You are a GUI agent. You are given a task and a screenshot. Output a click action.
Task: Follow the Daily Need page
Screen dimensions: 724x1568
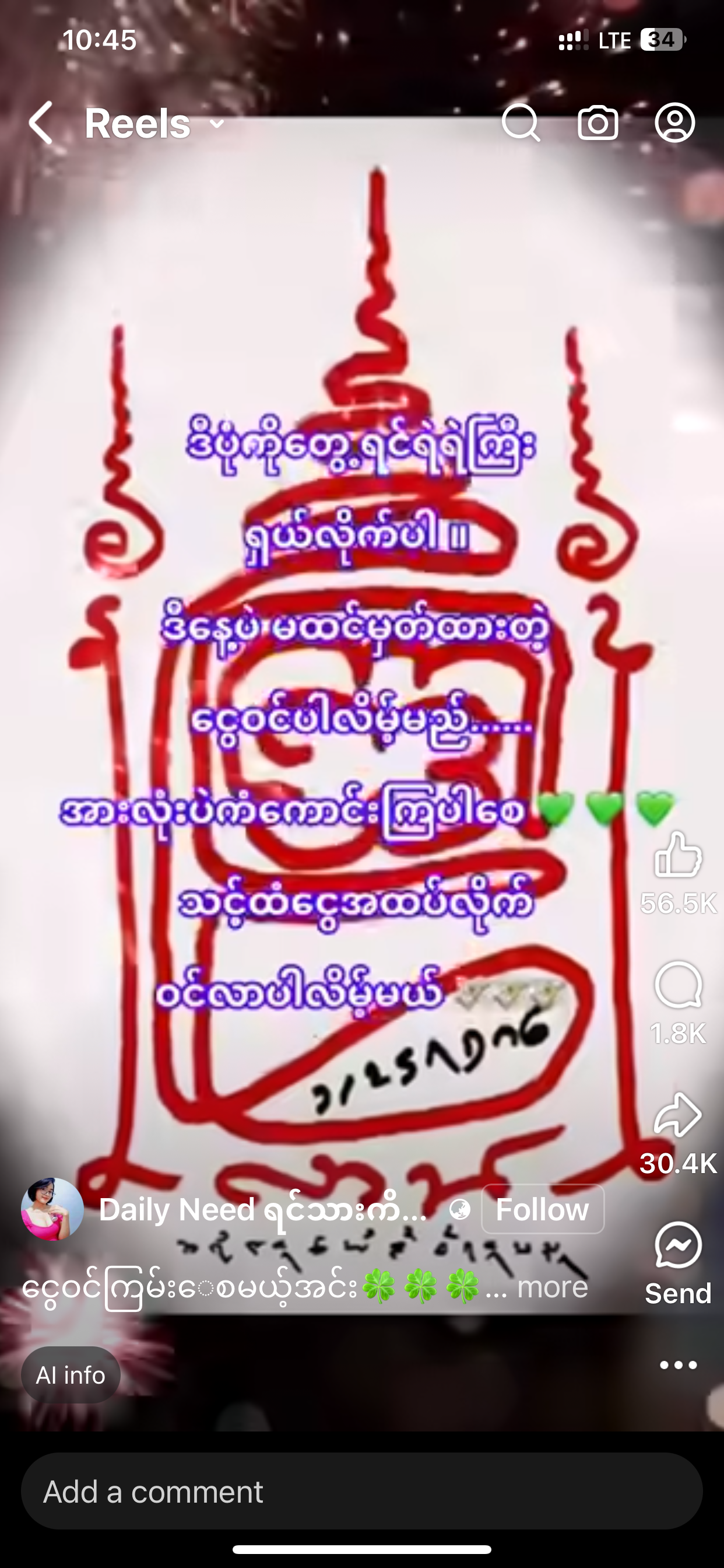(x=542, y=1209)
